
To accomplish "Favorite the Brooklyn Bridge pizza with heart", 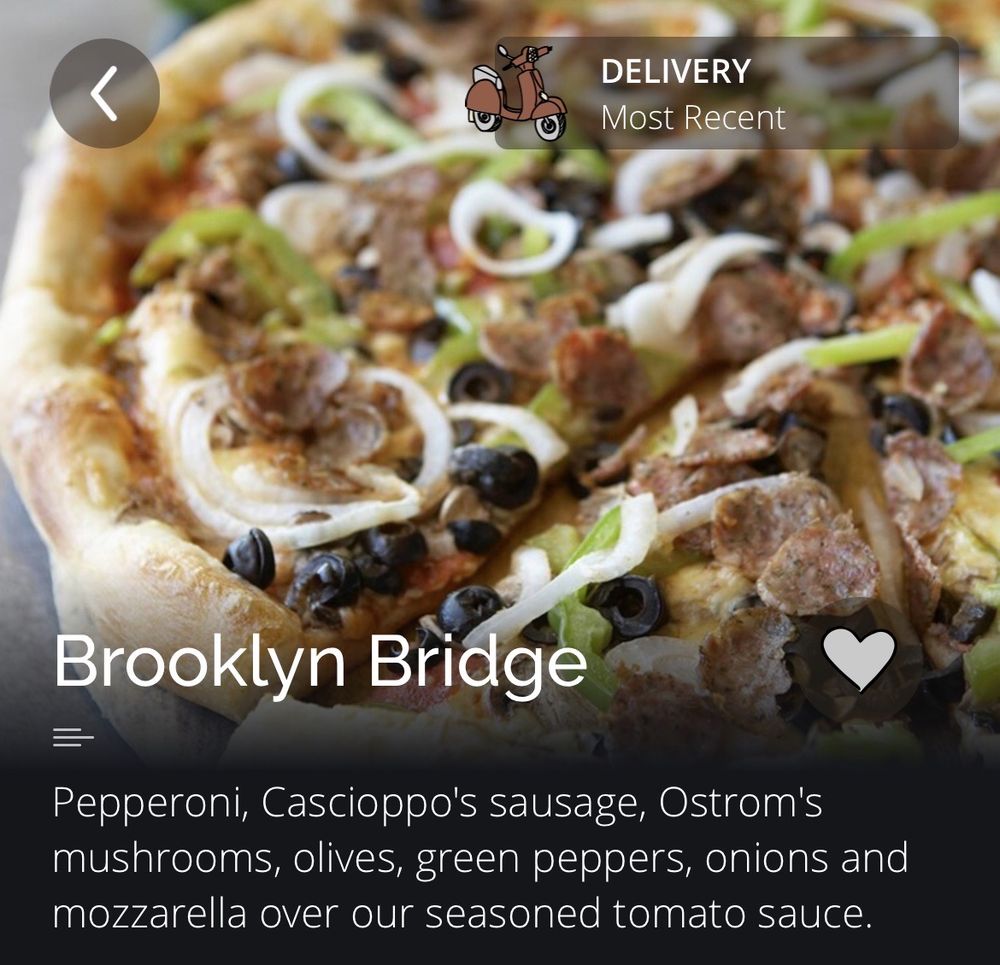I will tap(859, 661).
